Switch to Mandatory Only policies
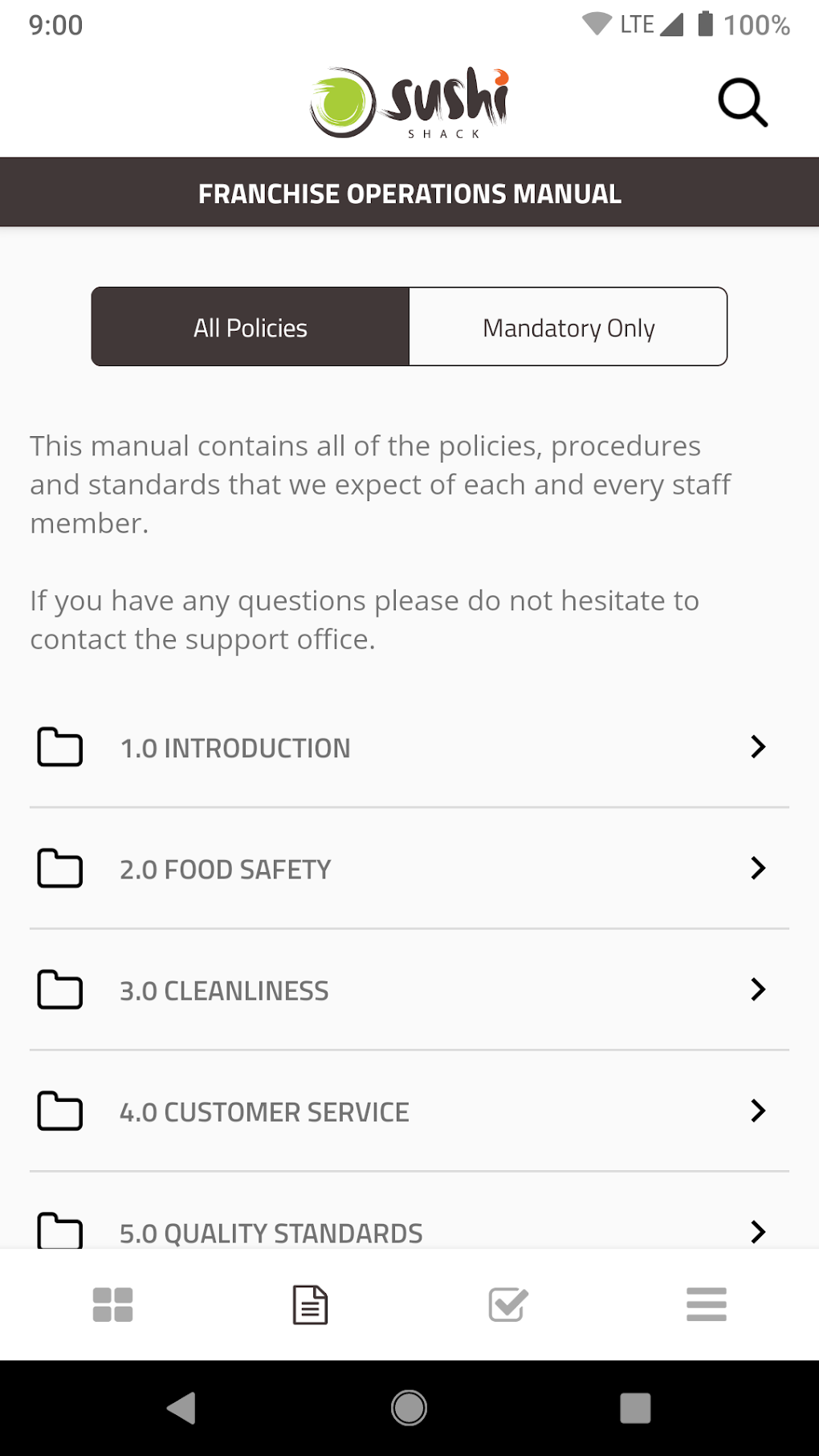 [x=568, y=328]
